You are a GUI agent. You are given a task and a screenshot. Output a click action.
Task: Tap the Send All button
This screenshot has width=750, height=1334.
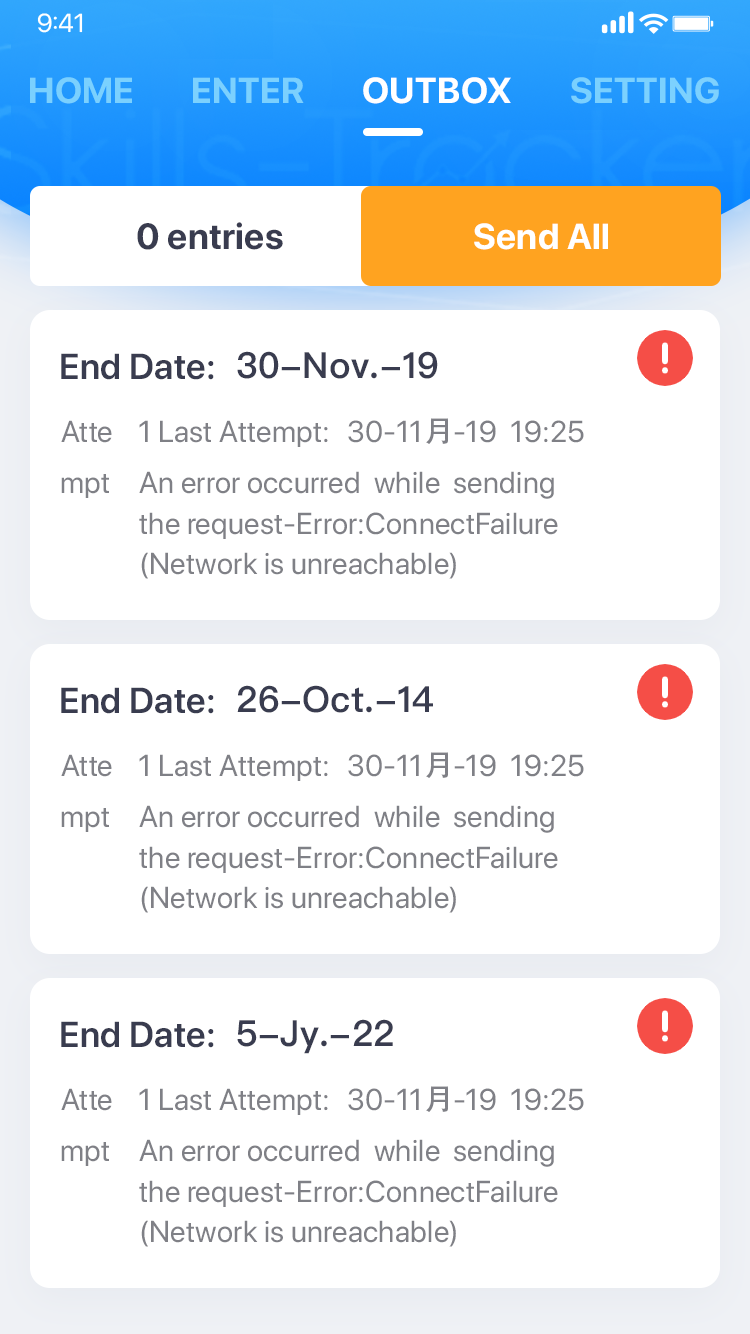pyautogui.click(x=541, y=237)
